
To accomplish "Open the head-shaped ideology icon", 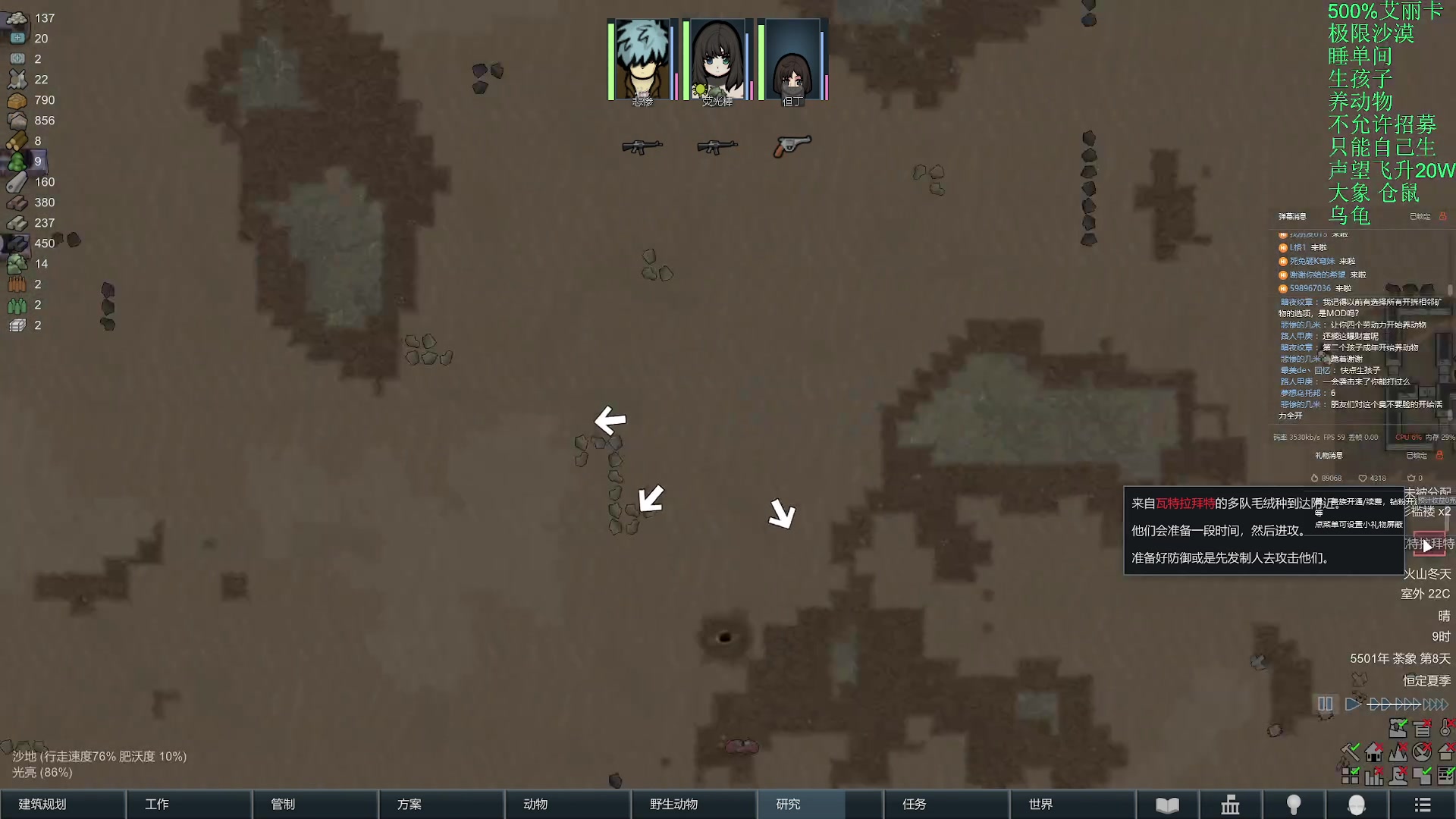I will click(x=1357, y=805).
